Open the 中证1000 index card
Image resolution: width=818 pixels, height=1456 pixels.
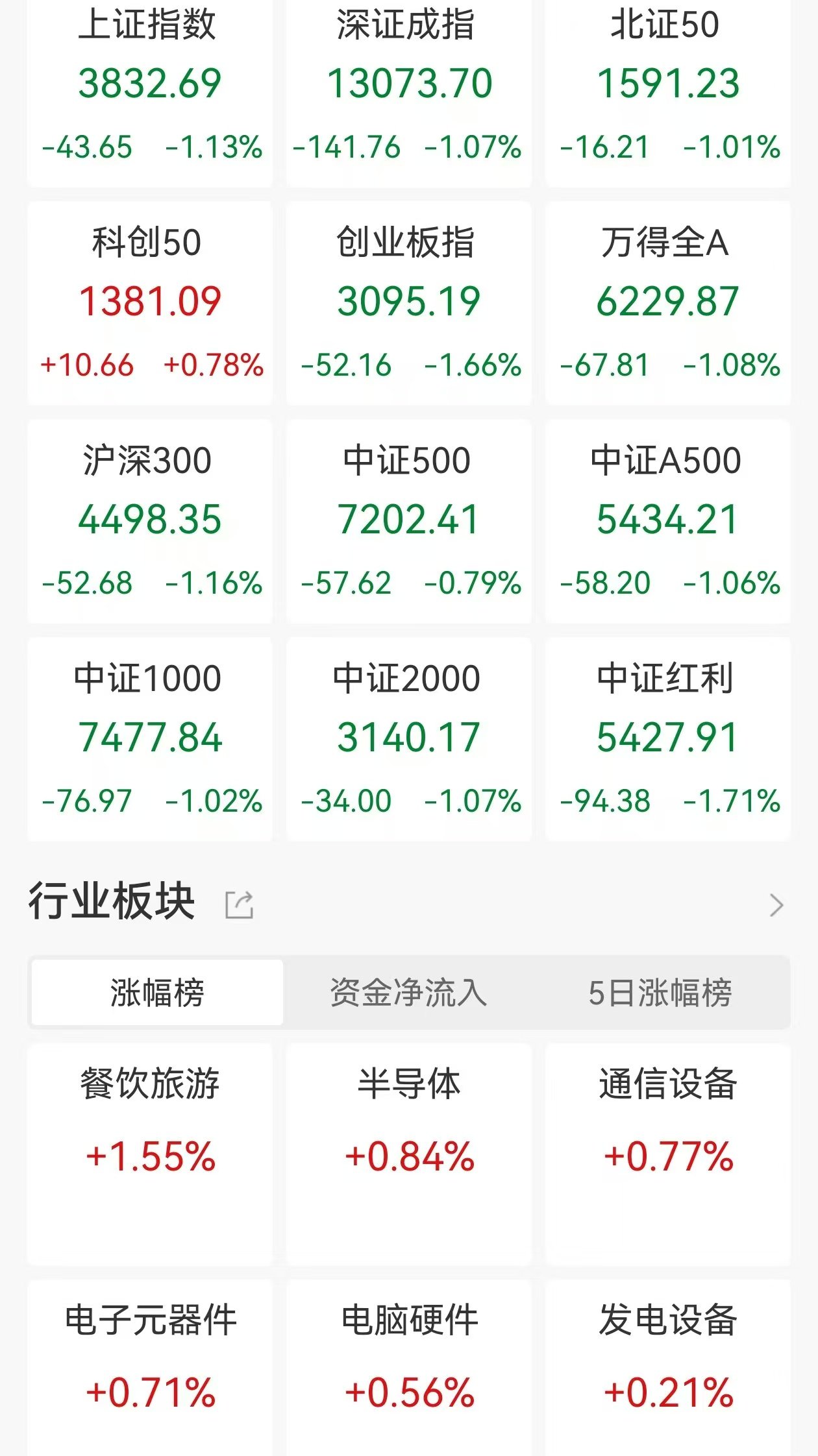pyautogui.click(x=150, y=739)
